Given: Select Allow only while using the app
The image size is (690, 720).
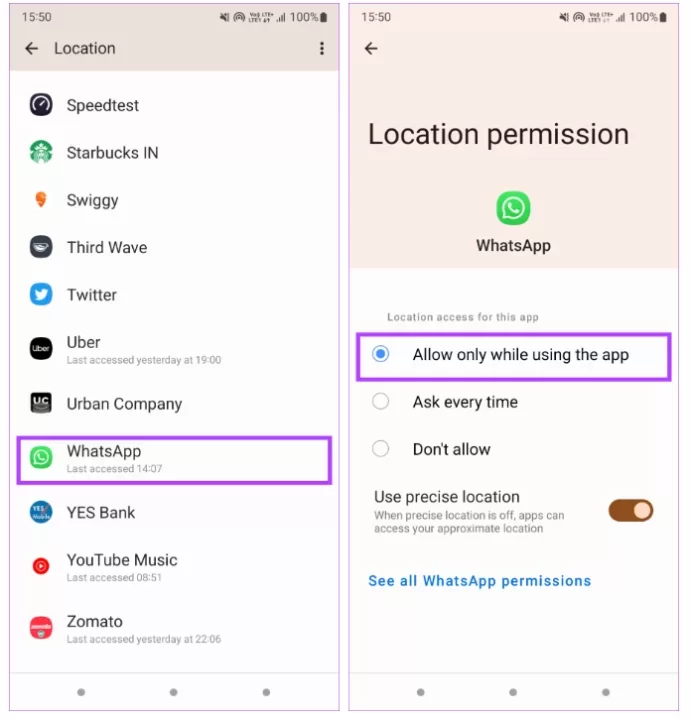Looking at the screenshot, I should click(513, 354).
